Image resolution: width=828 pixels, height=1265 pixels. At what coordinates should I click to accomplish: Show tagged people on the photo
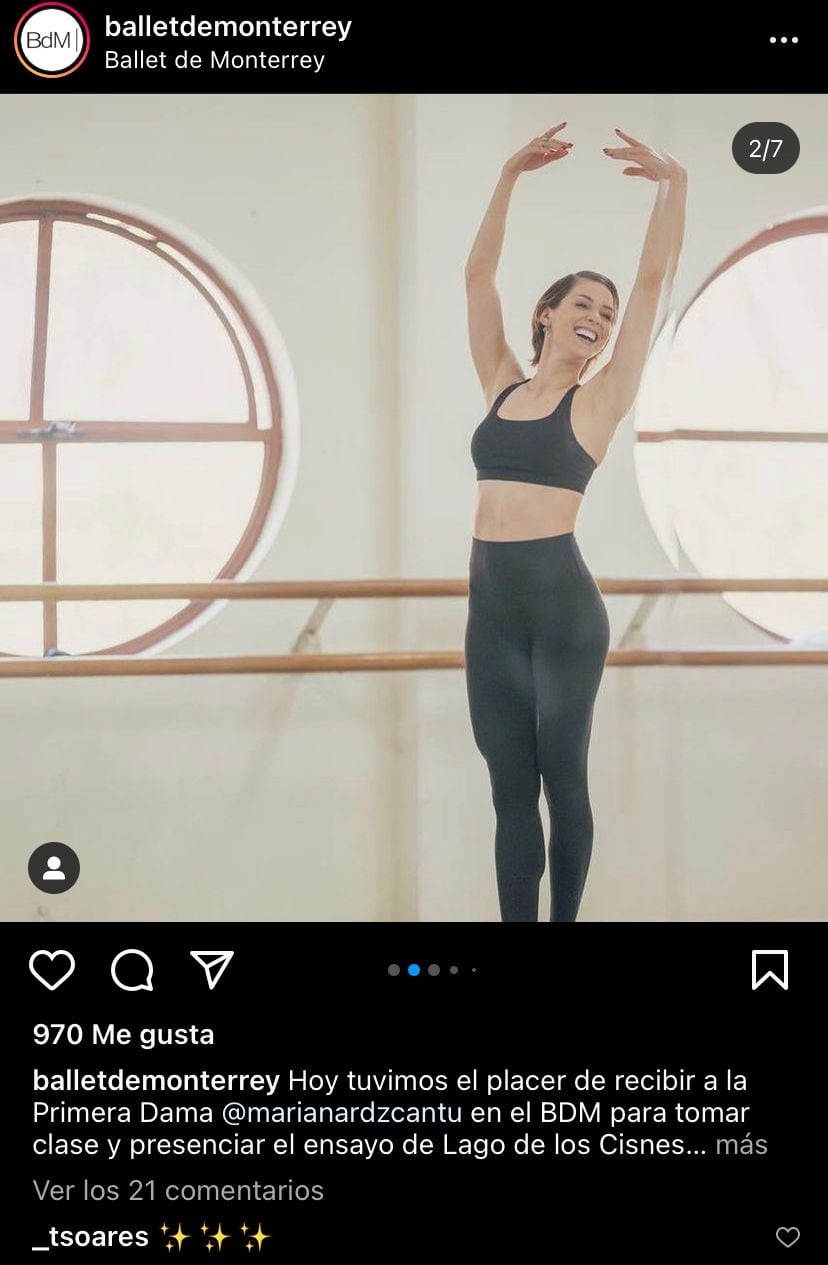tap(54, 868)
